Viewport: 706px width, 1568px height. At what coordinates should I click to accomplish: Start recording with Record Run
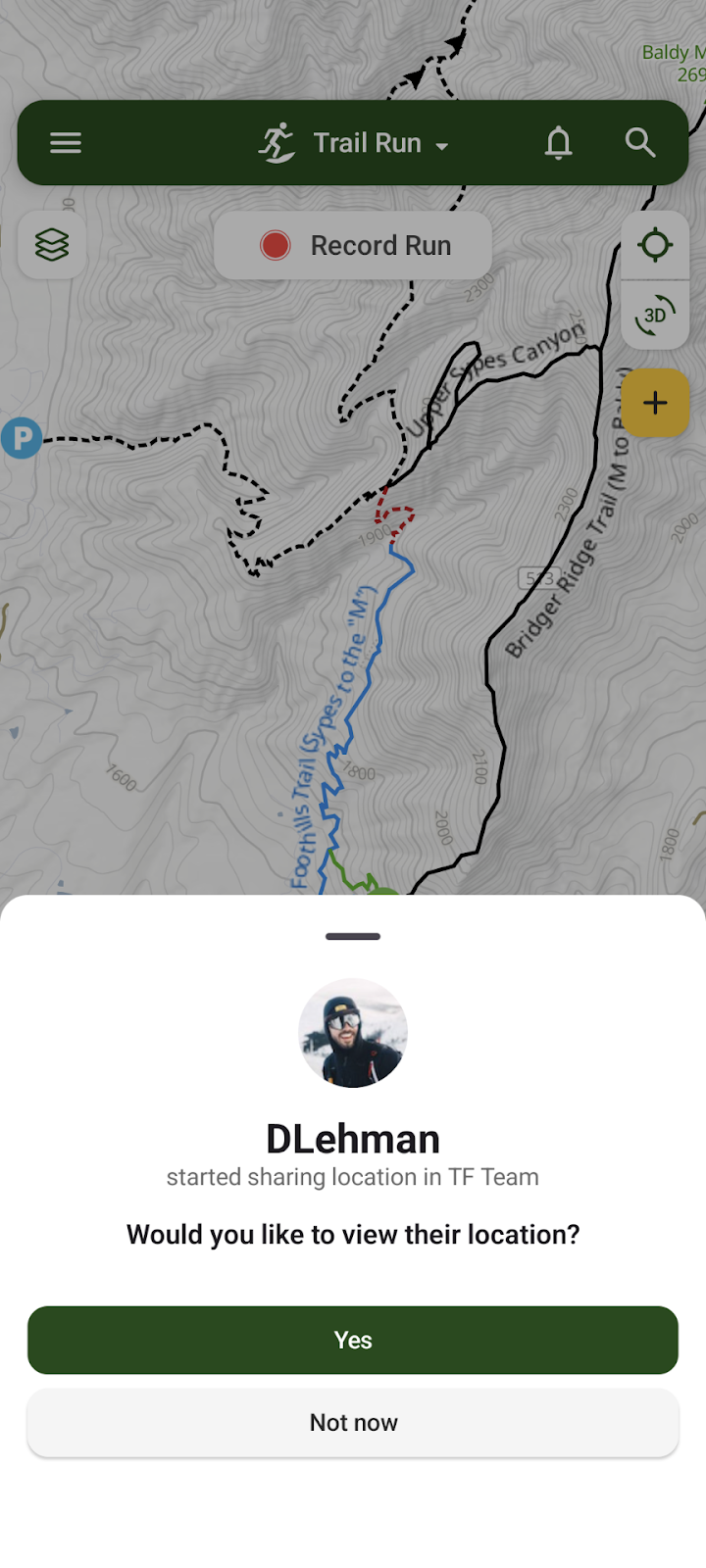pyautogui.click(x=354, y=245)
